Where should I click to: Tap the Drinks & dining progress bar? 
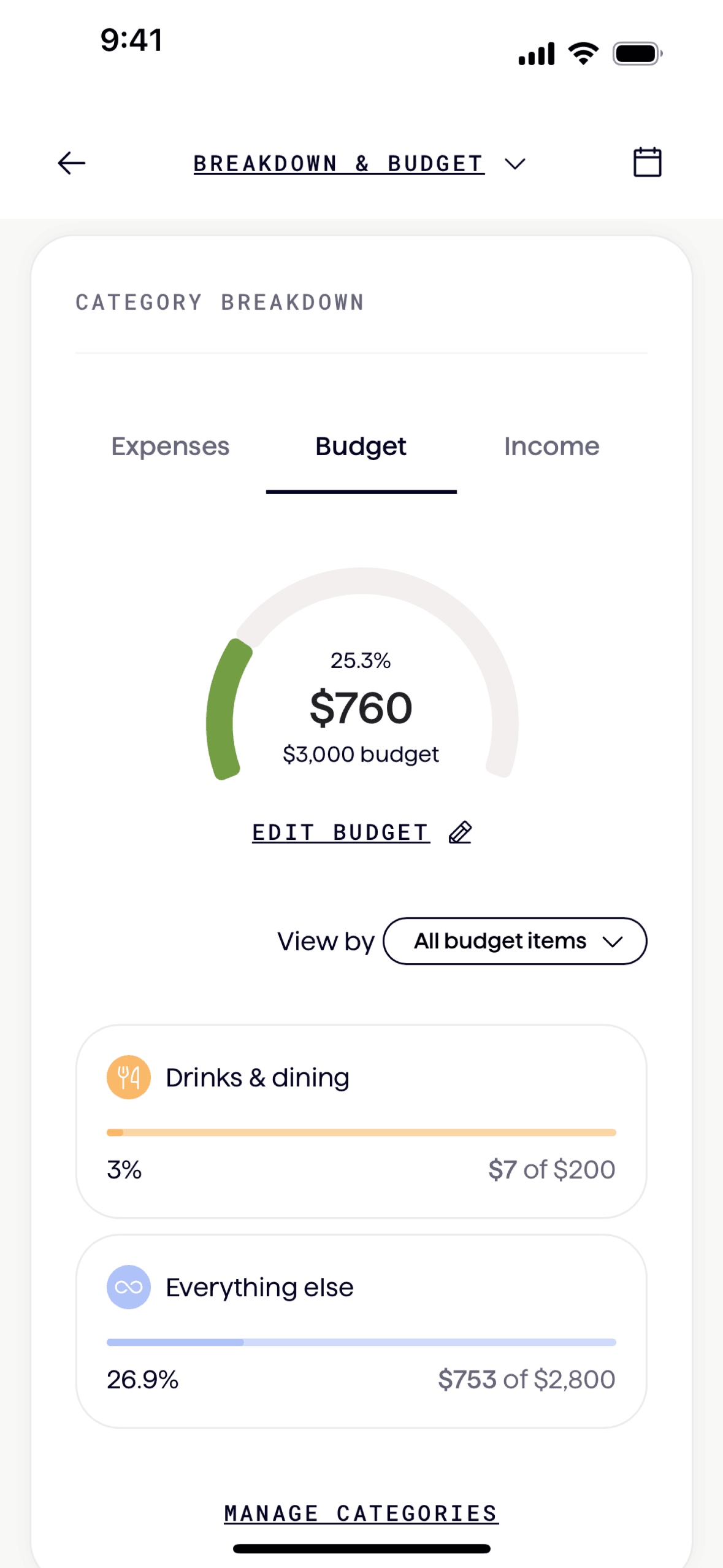point(361,1132)
